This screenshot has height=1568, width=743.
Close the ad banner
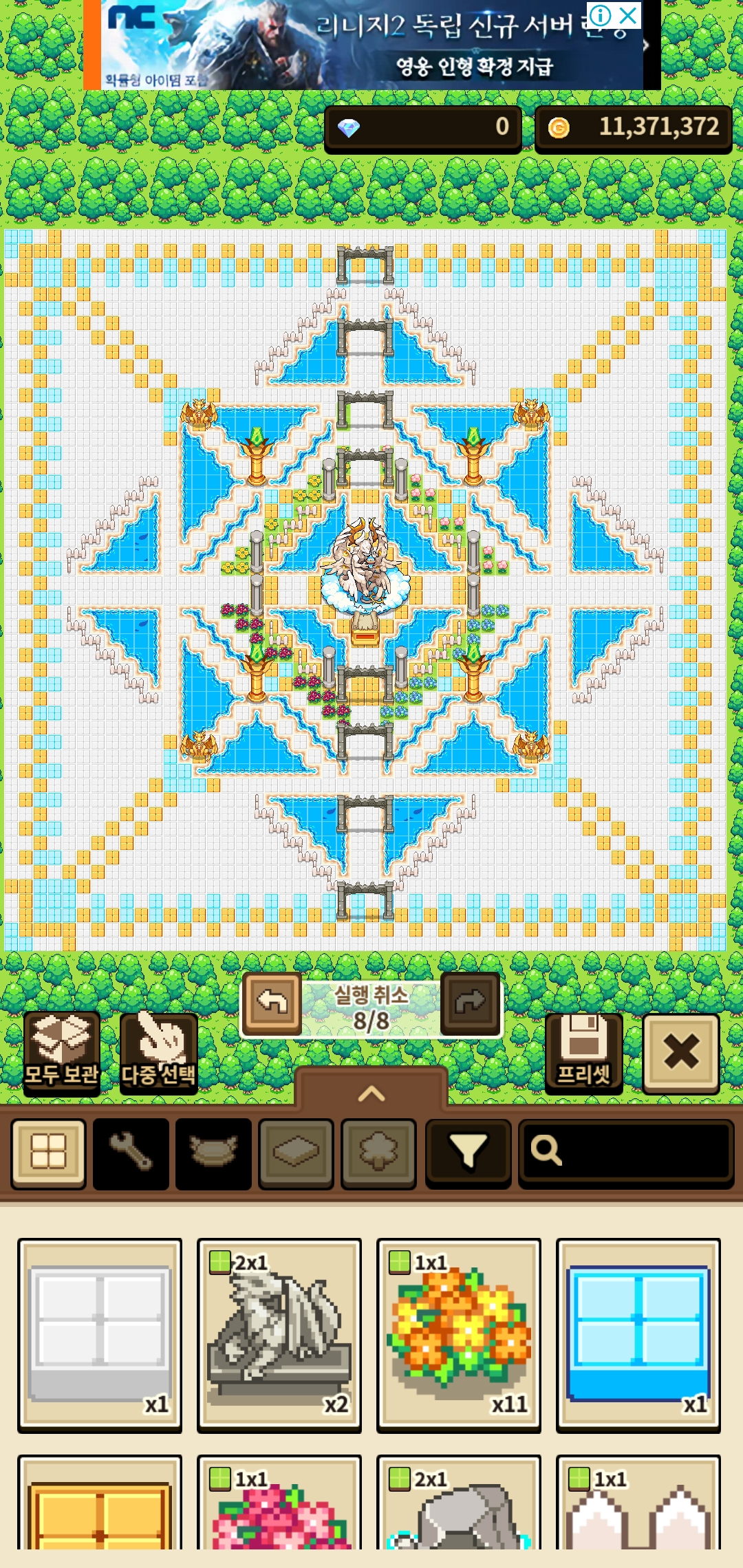tap(627, 15)
